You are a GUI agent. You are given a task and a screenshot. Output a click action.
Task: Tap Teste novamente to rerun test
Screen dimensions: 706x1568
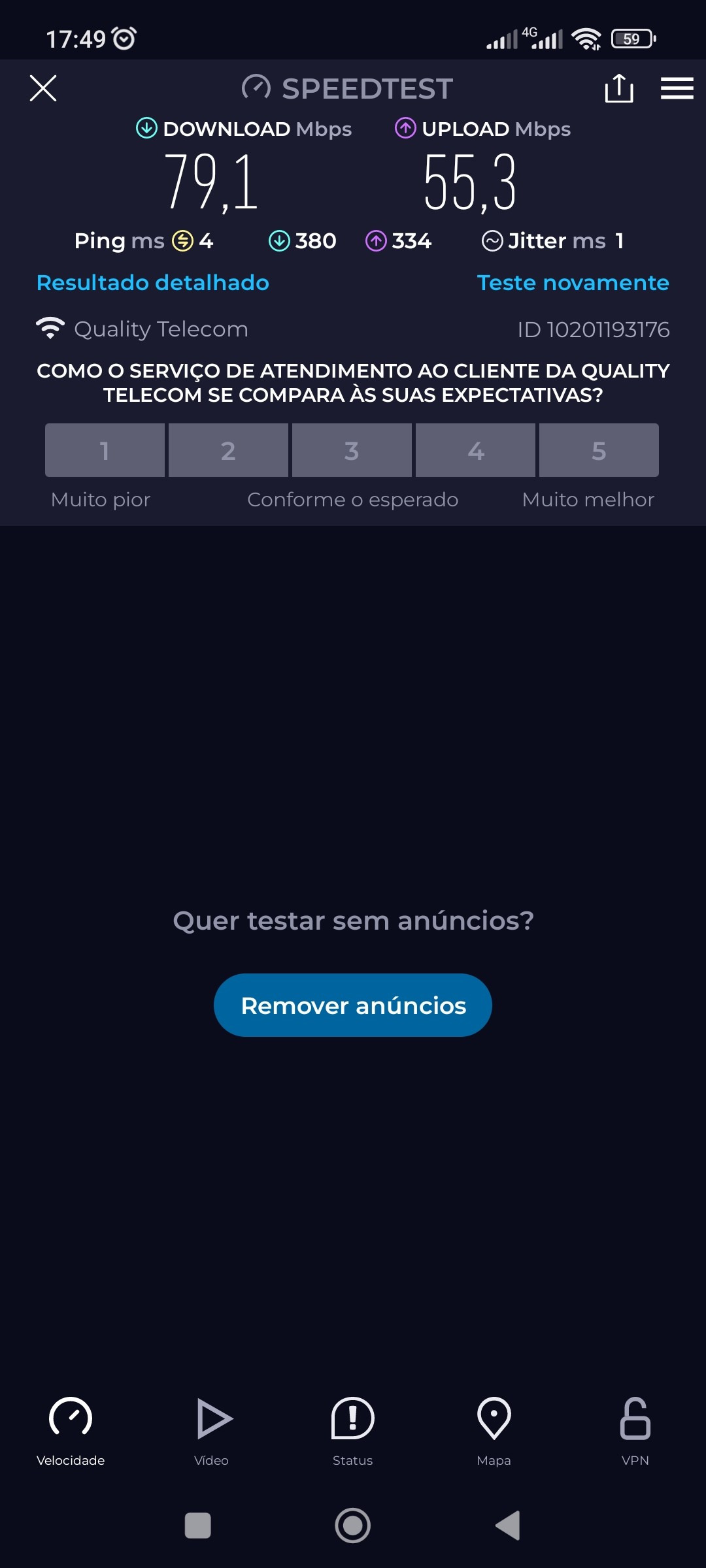tap(573, 282)
